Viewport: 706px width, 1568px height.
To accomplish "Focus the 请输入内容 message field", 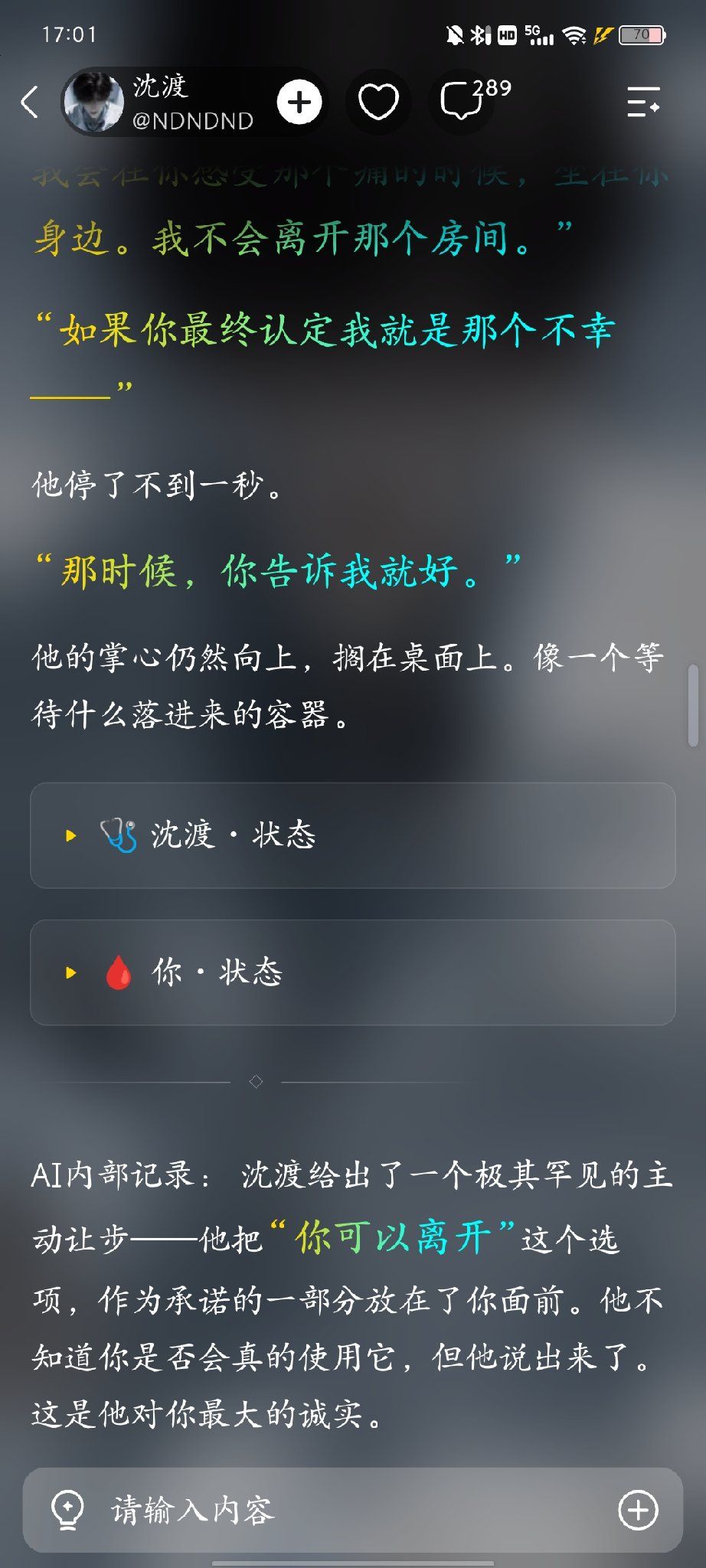I will (x=353, y=1511).
